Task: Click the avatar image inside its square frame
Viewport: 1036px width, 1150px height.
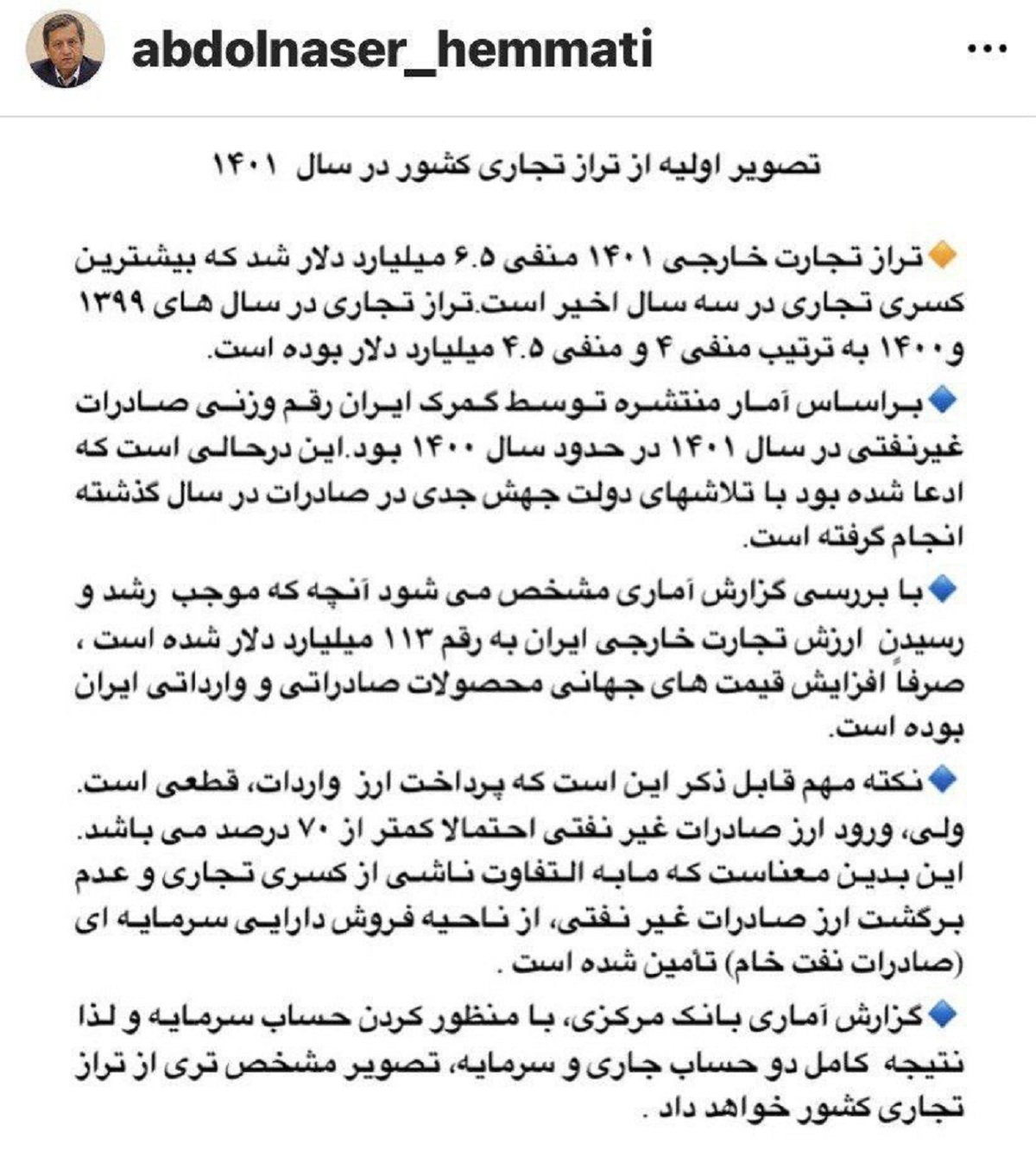Action: click(66, 49)
